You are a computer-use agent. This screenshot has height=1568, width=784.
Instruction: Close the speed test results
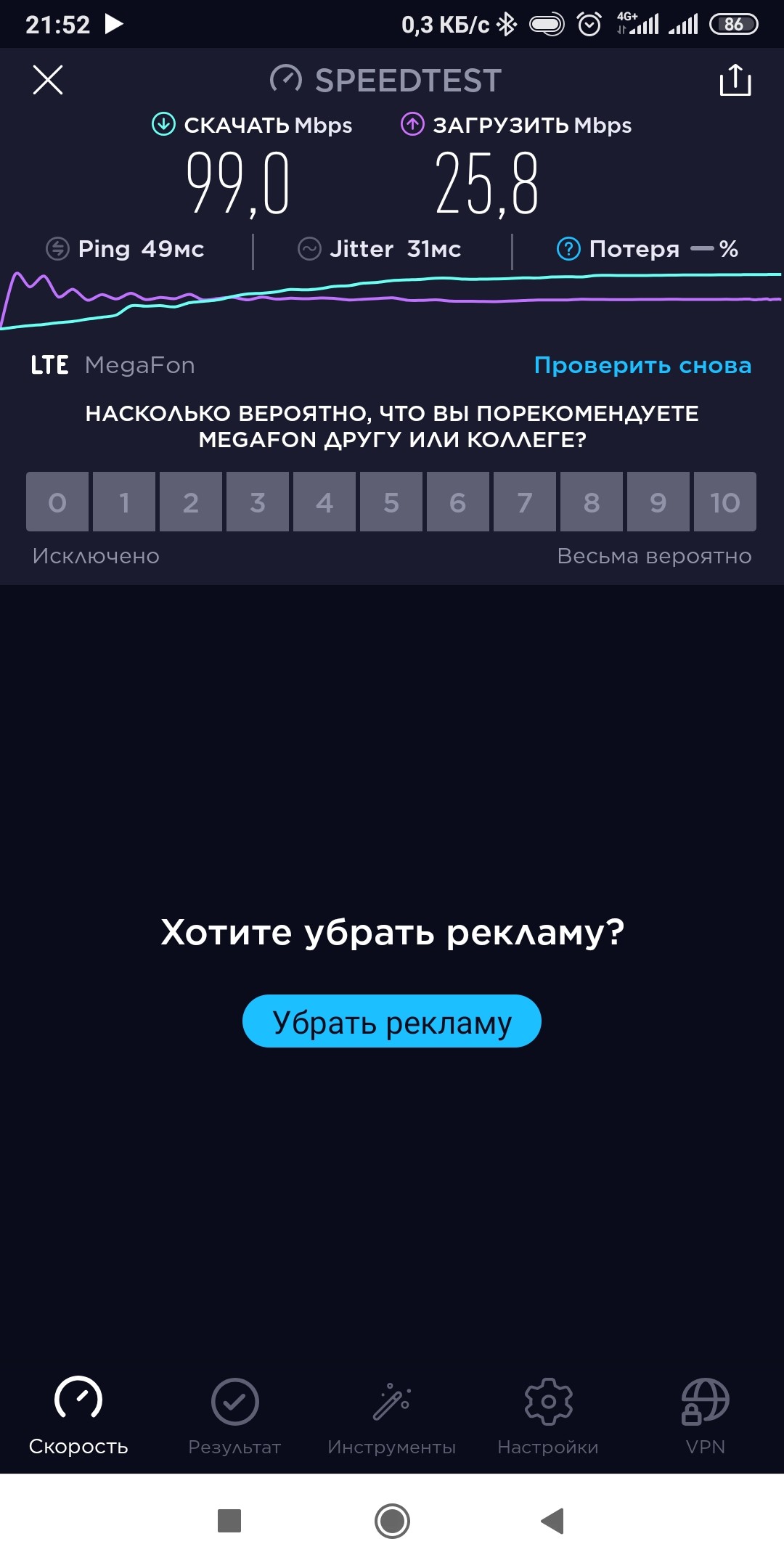(x=48, y=80)
